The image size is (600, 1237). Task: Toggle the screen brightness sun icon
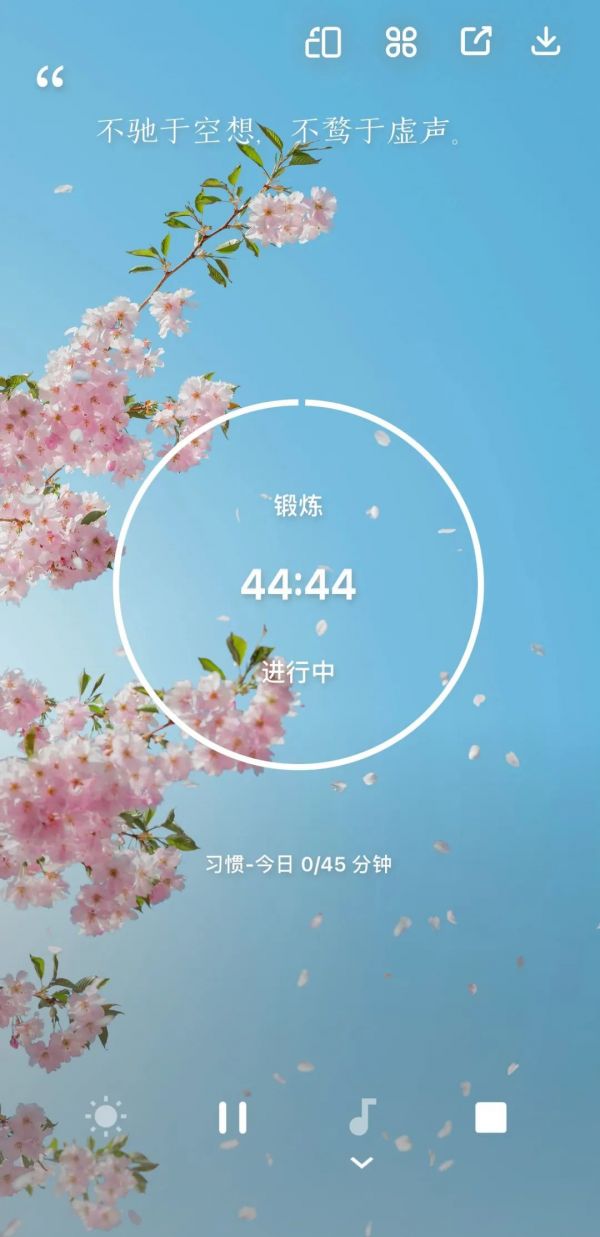[106, 1117]
